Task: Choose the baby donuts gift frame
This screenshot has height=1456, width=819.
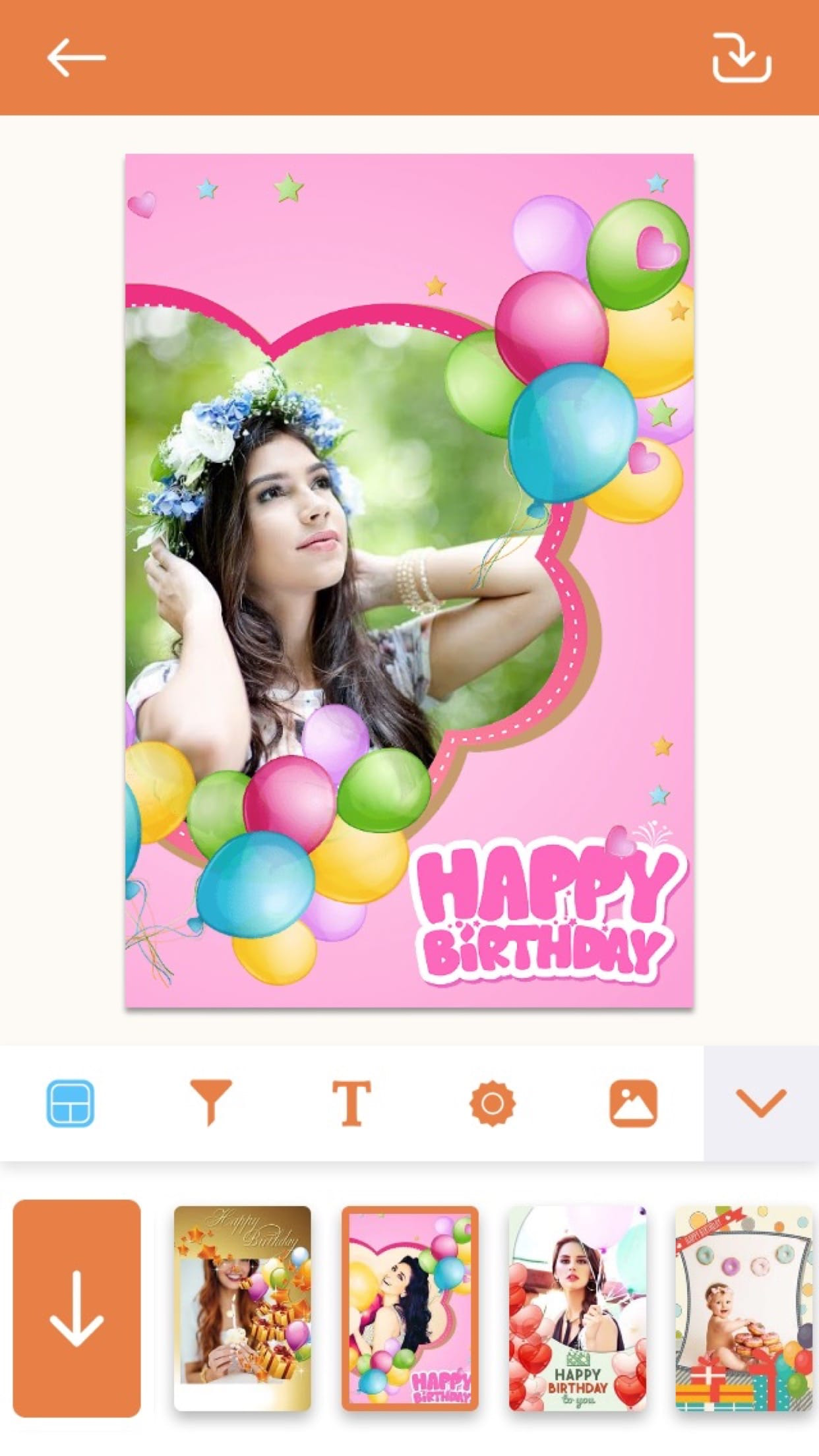Action: point(743,1308)
